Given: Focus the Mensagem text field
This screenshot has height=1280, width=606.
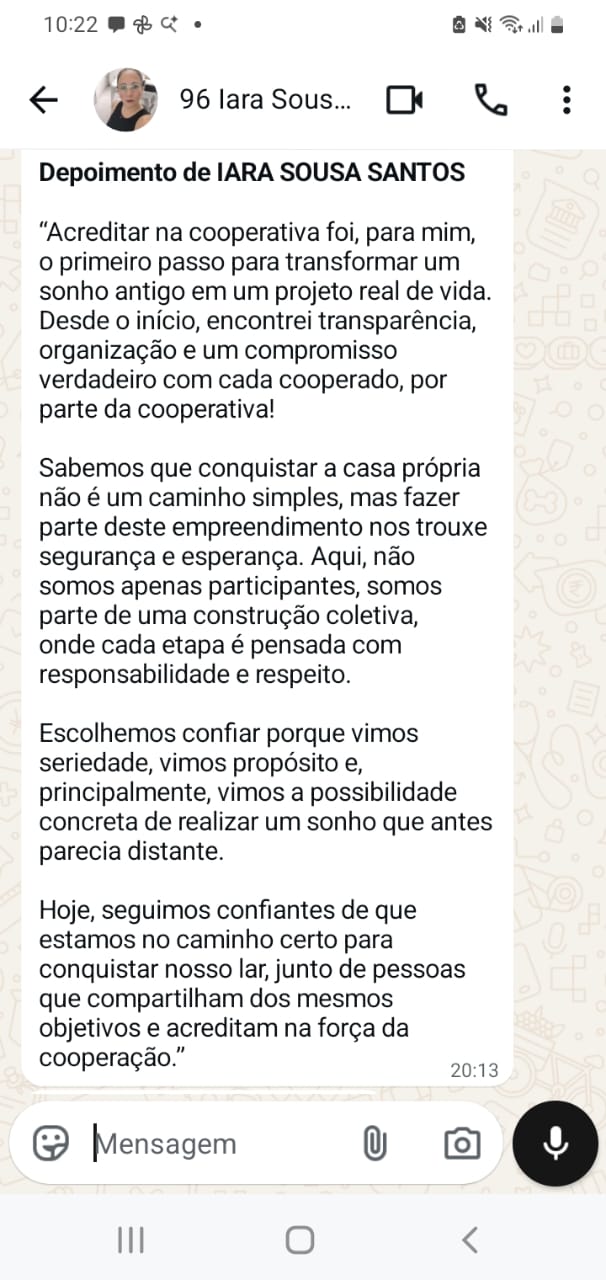Looking at the screenshot, I should (x=220, y=1143).
